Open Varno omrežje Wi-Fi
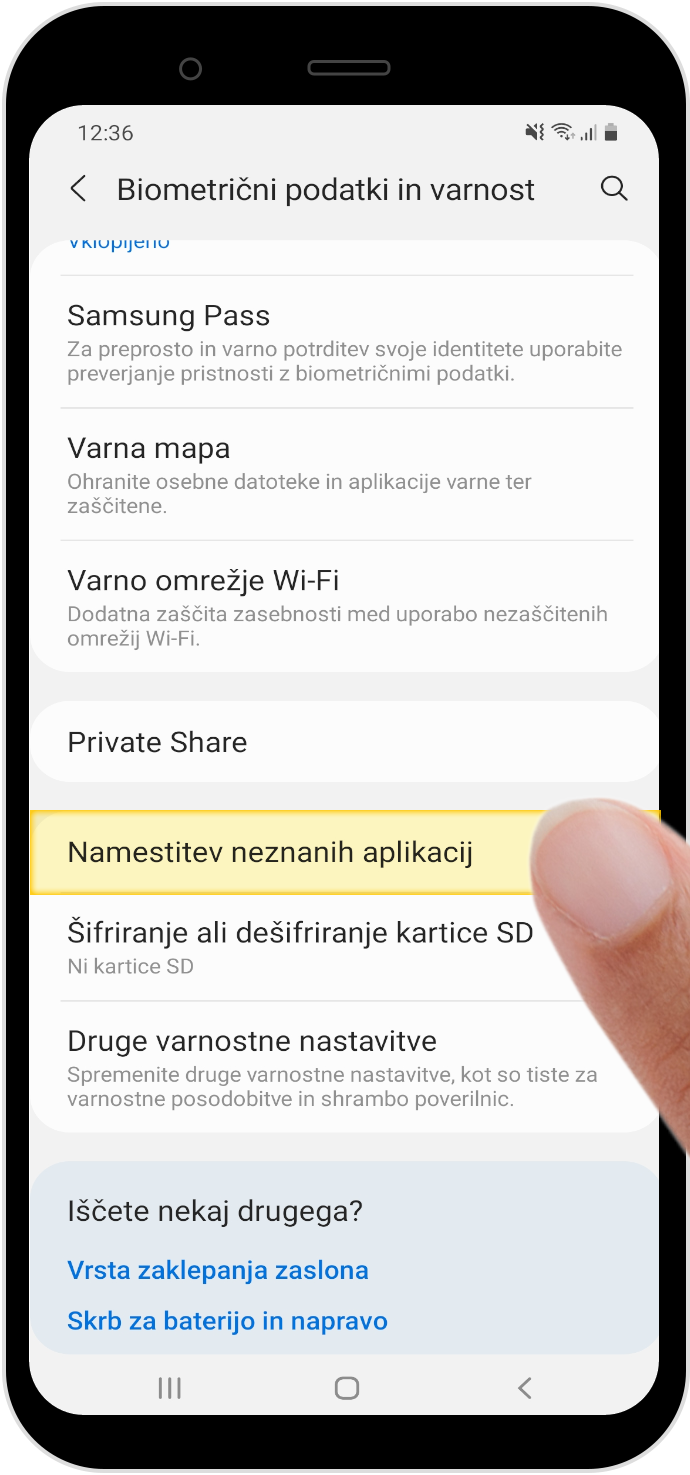 (x=345, y=607)
